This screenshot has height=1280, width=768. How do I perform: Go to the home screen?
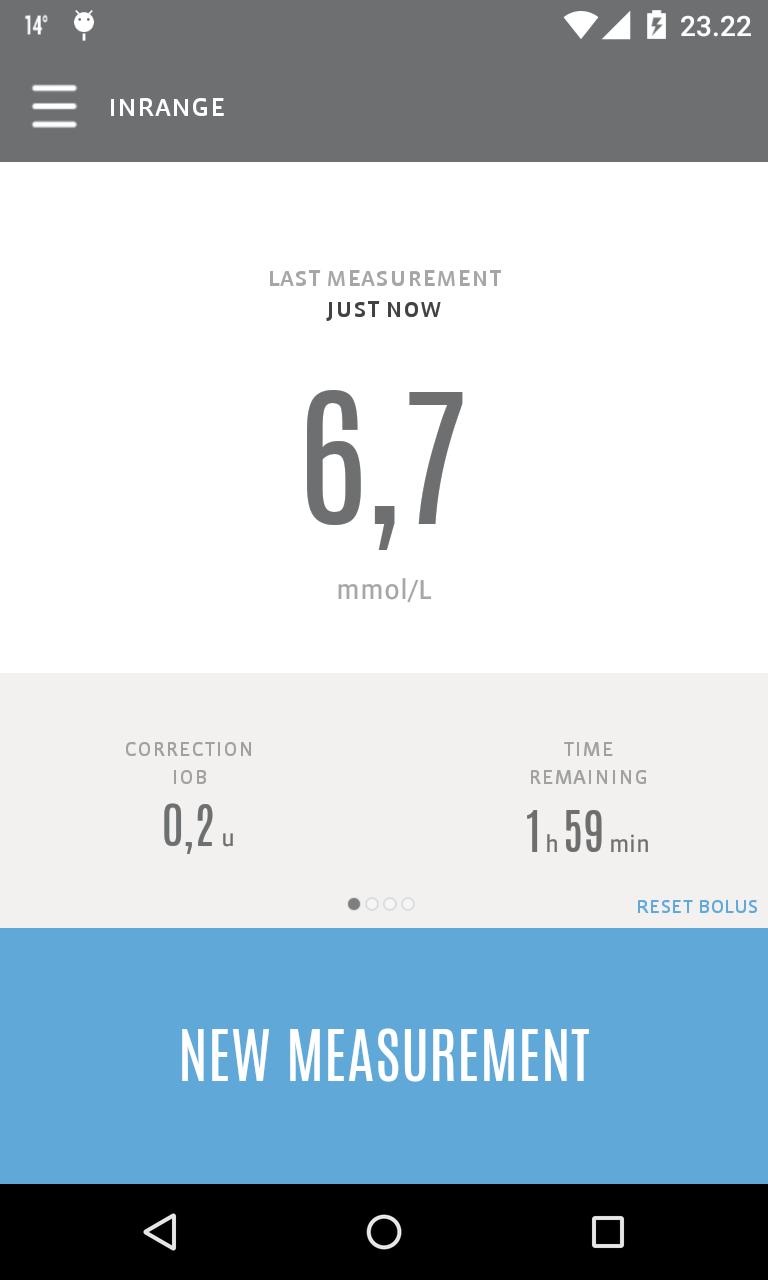point(384,1232)
